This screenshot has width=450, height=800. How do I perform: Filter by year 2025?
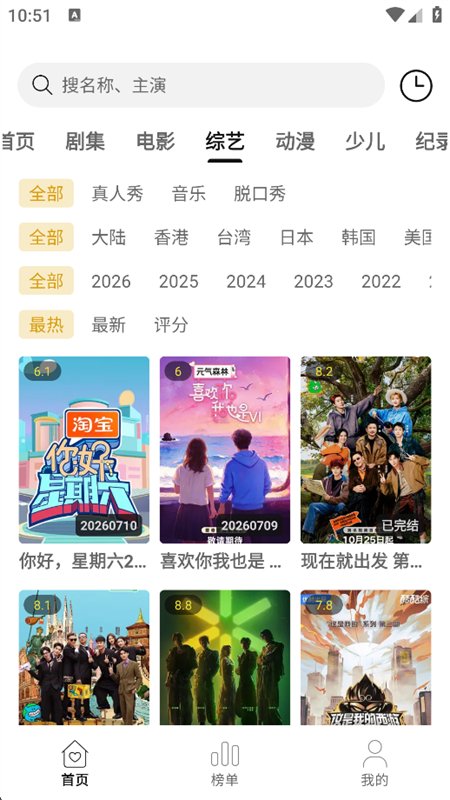pyautogui.click(x=179, y=281)
